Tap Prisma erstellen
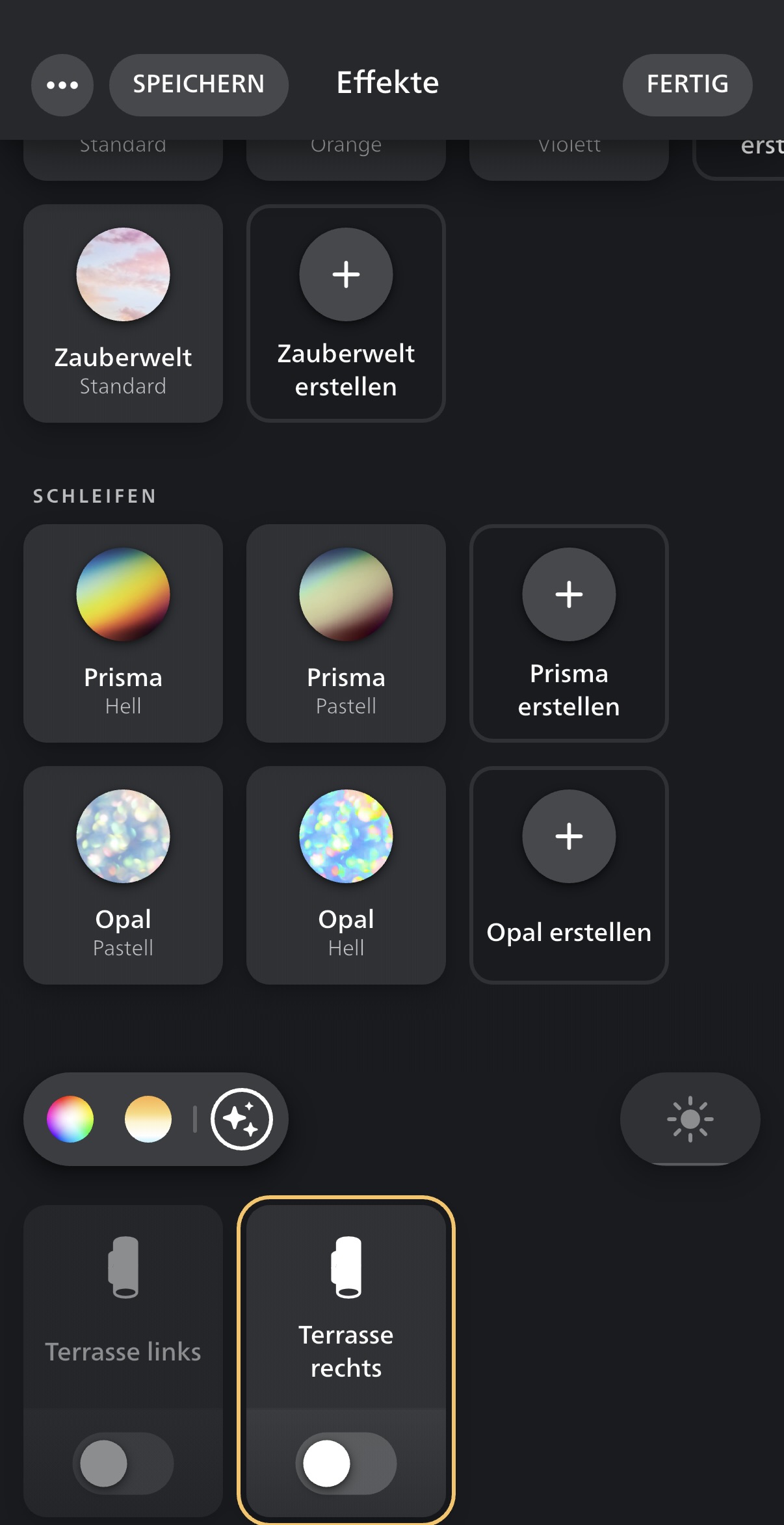 569,633
